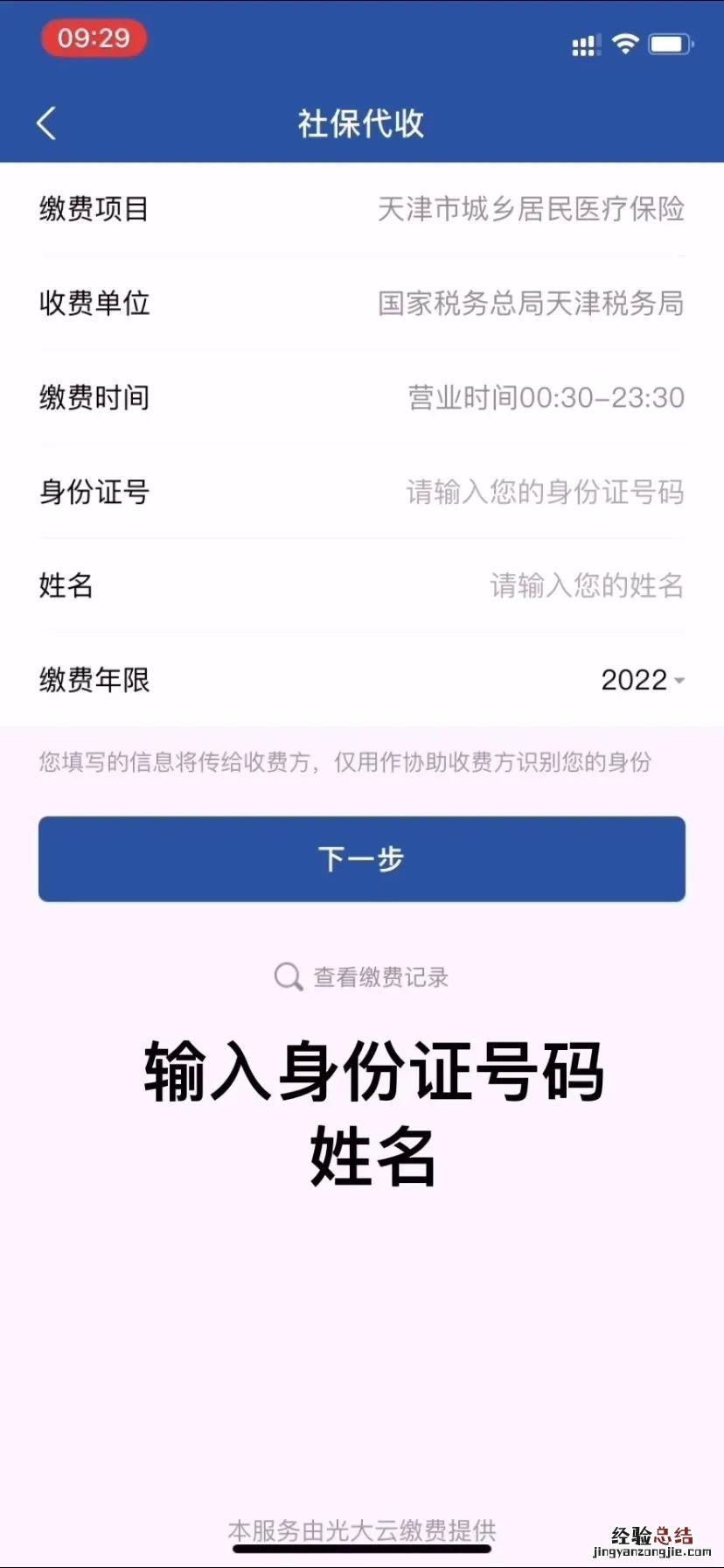Image resolution: width=724 pixels, height=1568 pixels.
Task: Open 查看缴费记录 payment records
Action: pyautogui.click(x=362, y=976)
